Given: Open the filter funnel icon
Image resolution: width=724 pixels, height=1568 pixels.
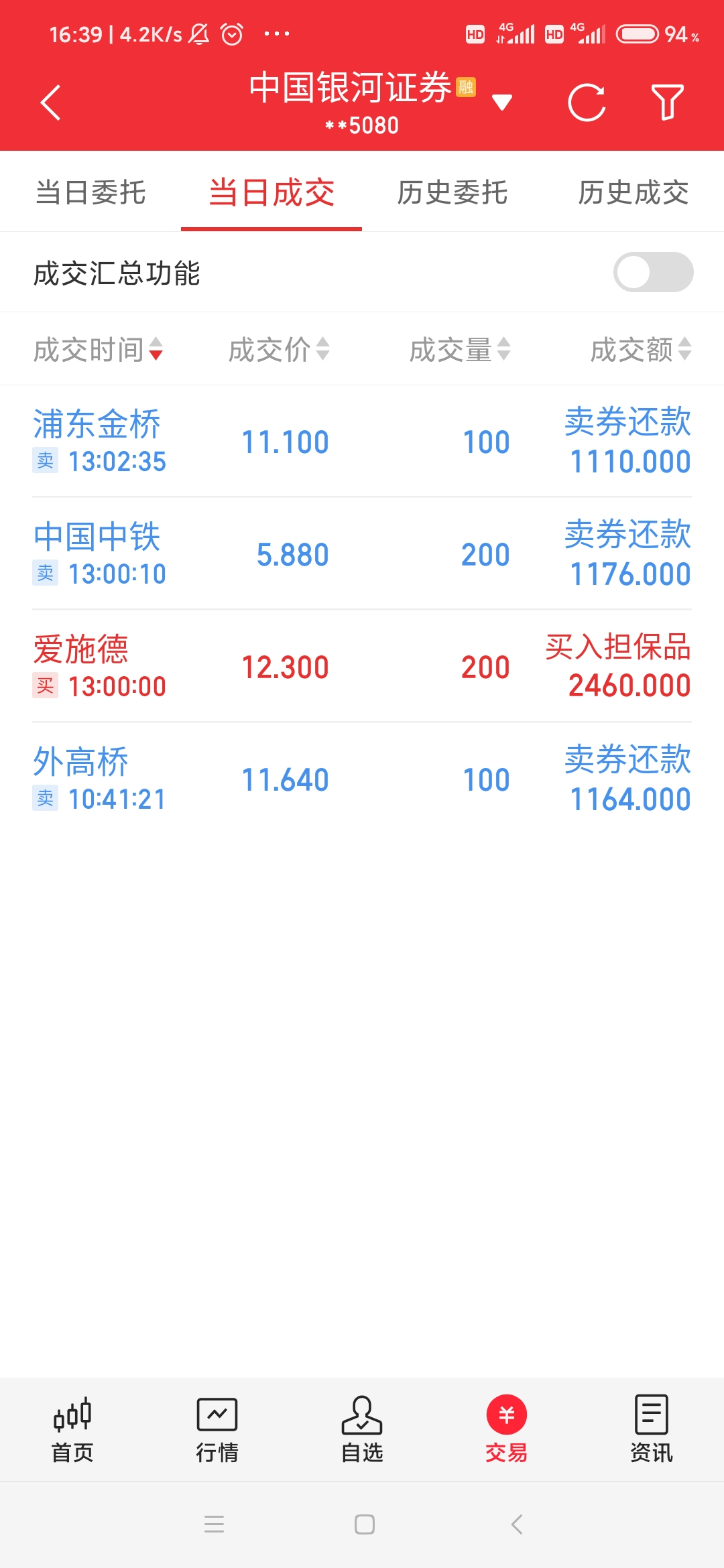Looking at the screenshot, I should (667, 103).
